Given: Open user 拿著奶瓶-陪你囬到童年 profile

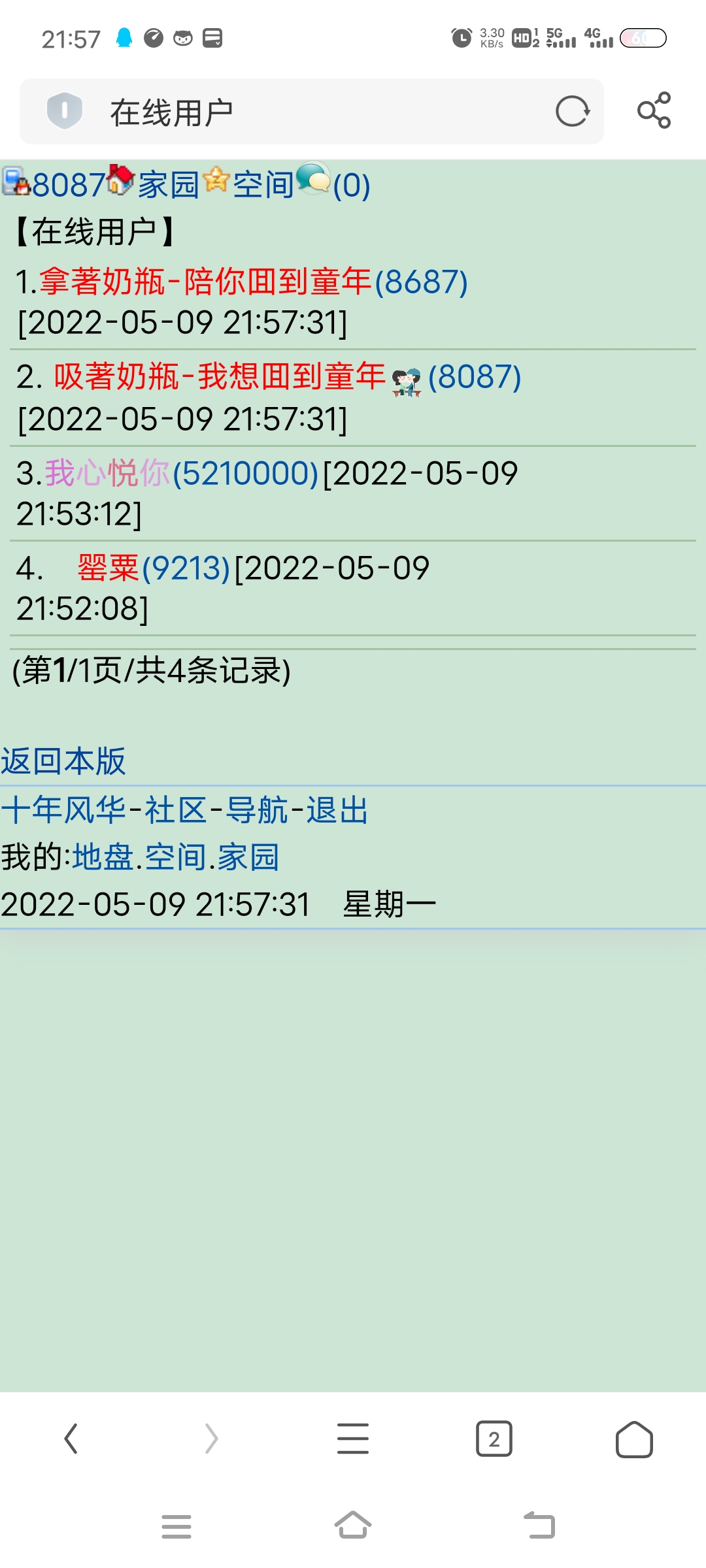Looking at the screenshot, I should (205, 282).
